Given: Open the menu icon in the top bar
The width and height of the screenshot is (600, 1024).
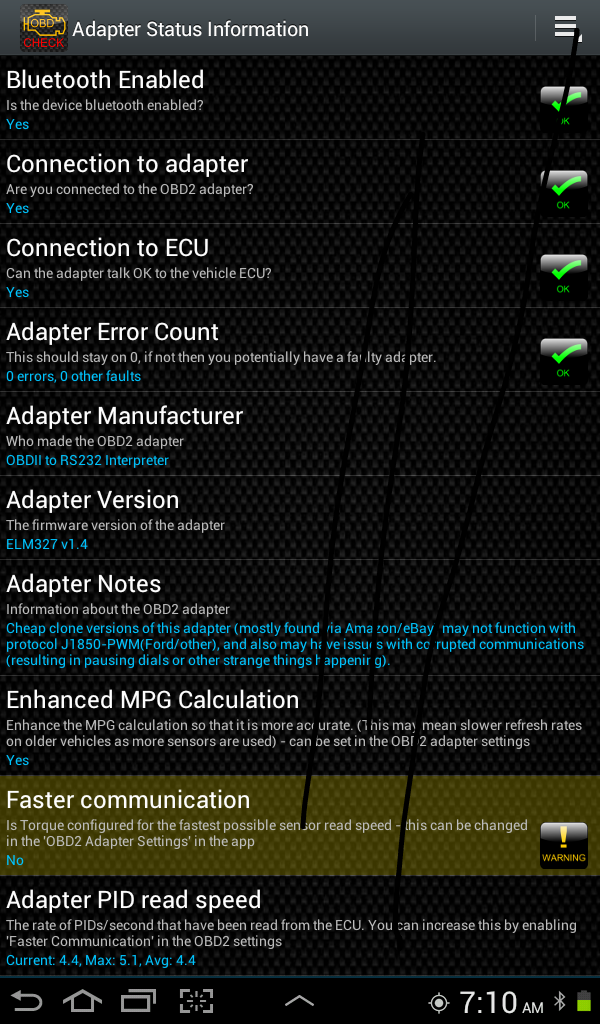Looking at the screenshot, I should click(565, 27).
